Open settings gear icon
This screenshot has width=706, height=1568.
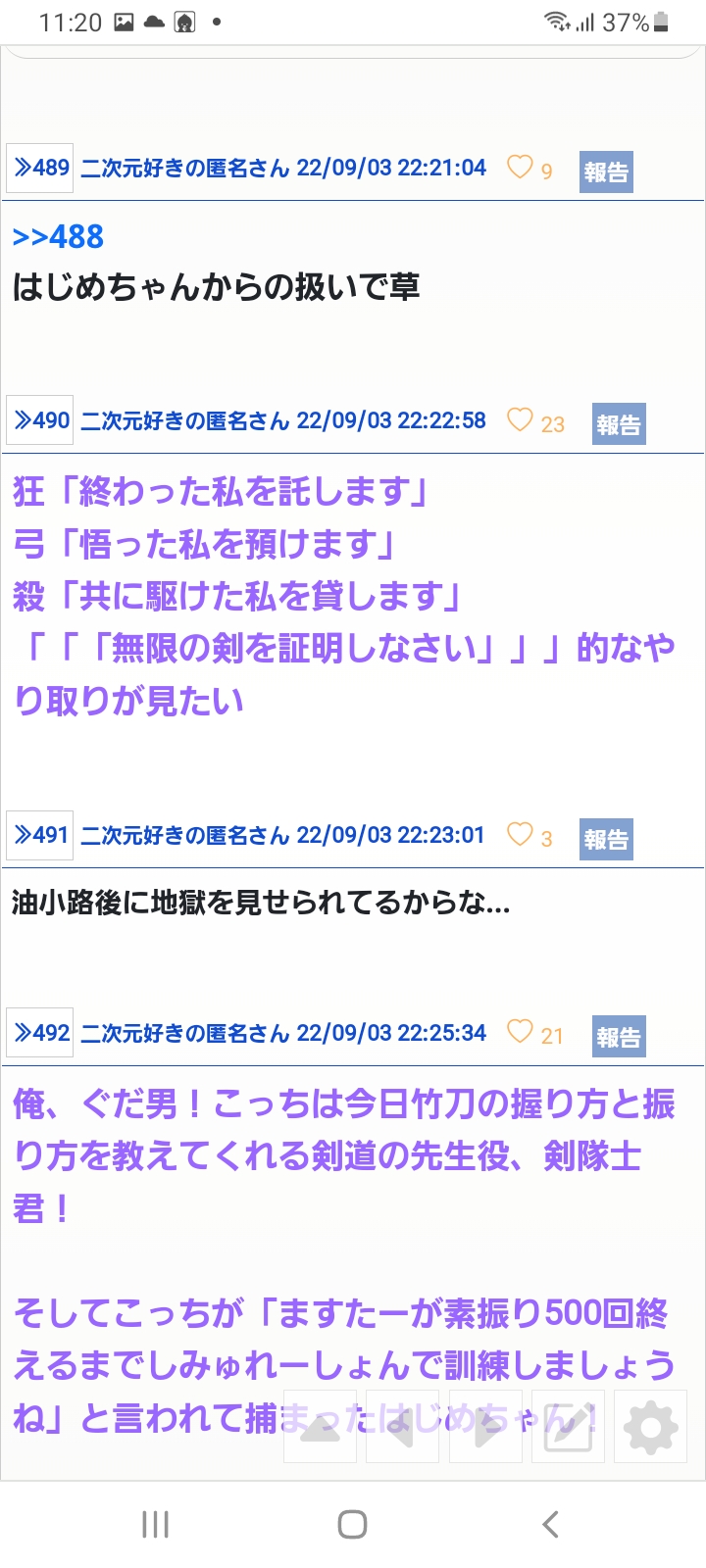tap(651, 1427)
